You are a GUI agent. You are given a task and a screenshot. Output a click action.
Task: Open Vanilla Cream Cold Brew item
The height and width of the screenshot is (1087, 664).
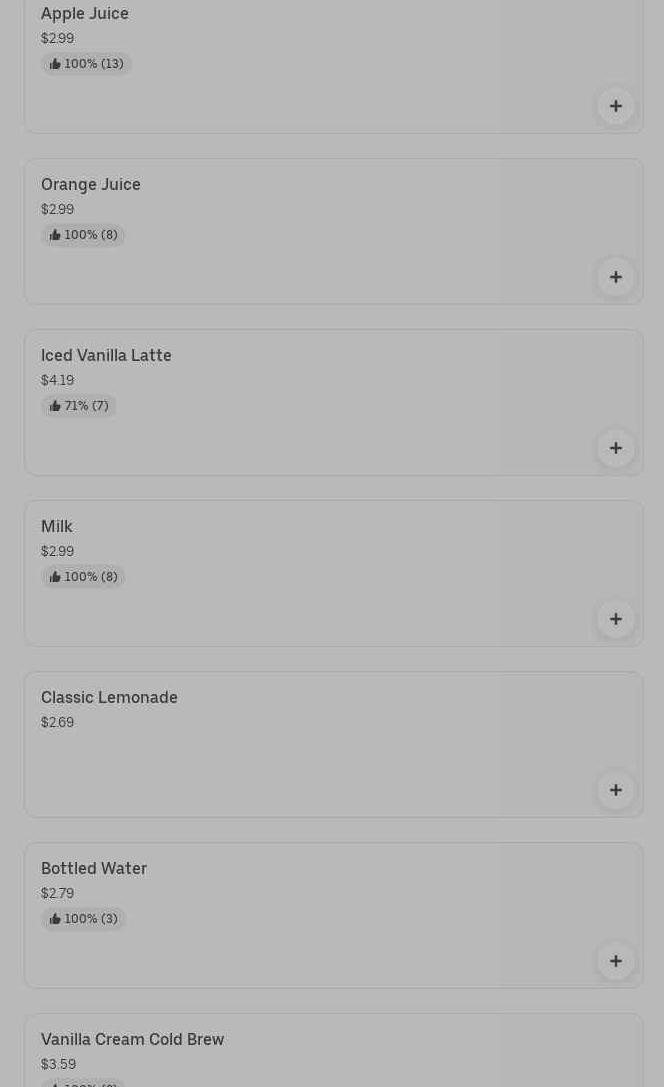(x=333, y=1050)
